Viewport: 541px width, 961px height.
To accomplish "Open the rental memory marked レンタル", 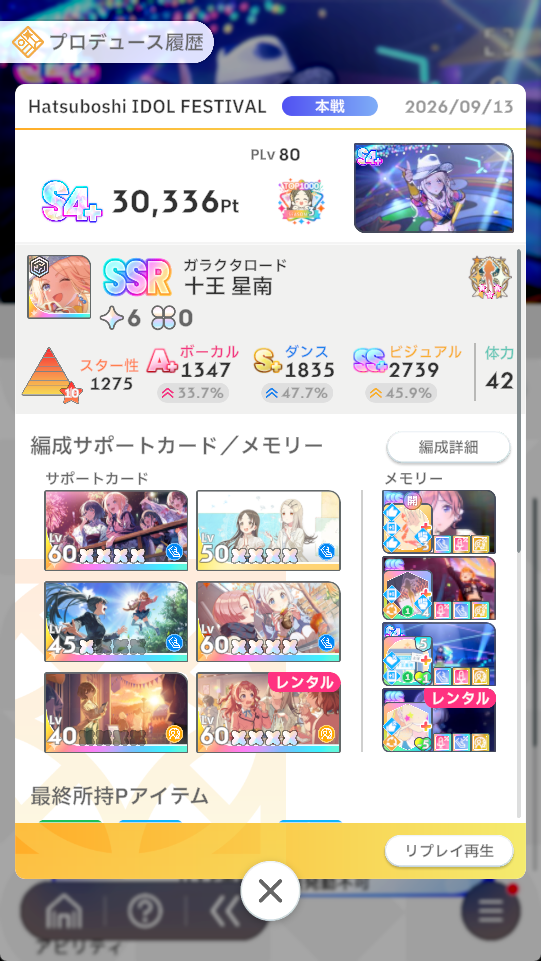I will (x=439, y=720).
